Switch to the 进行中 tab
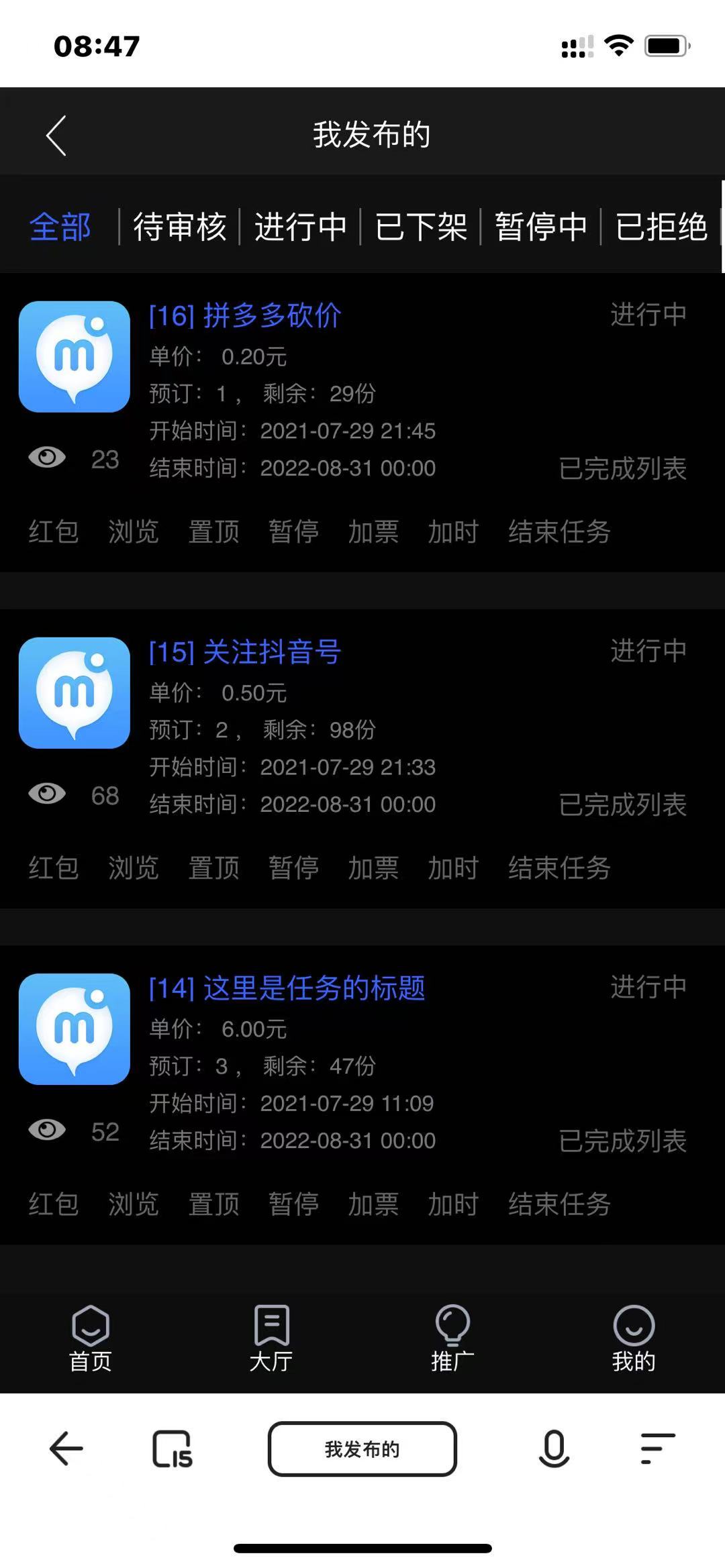Viewport: 725px width, 1568px height. [x=300, y=227]
